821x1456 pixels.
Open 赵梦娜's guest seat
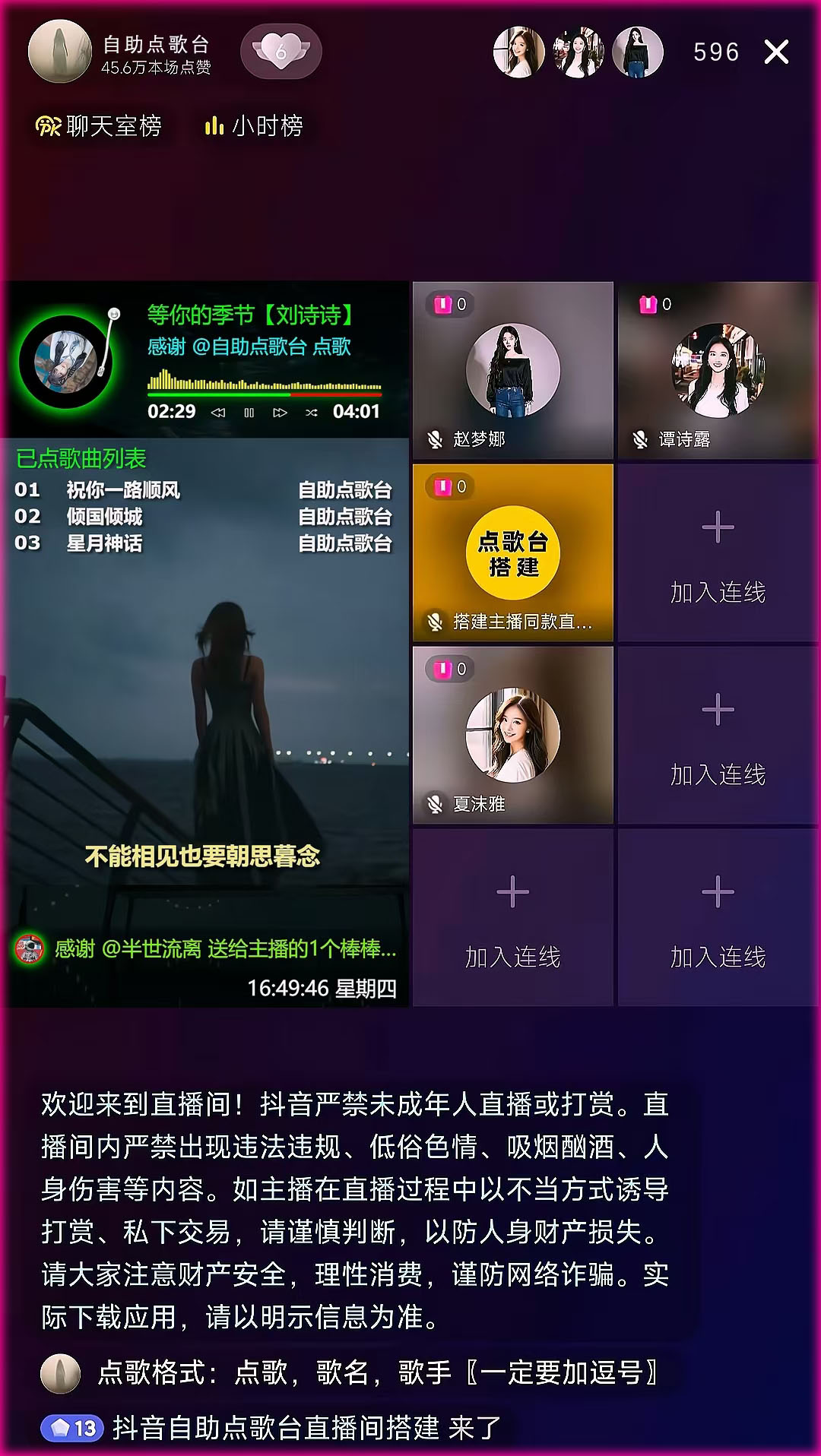tap(512, 370)
